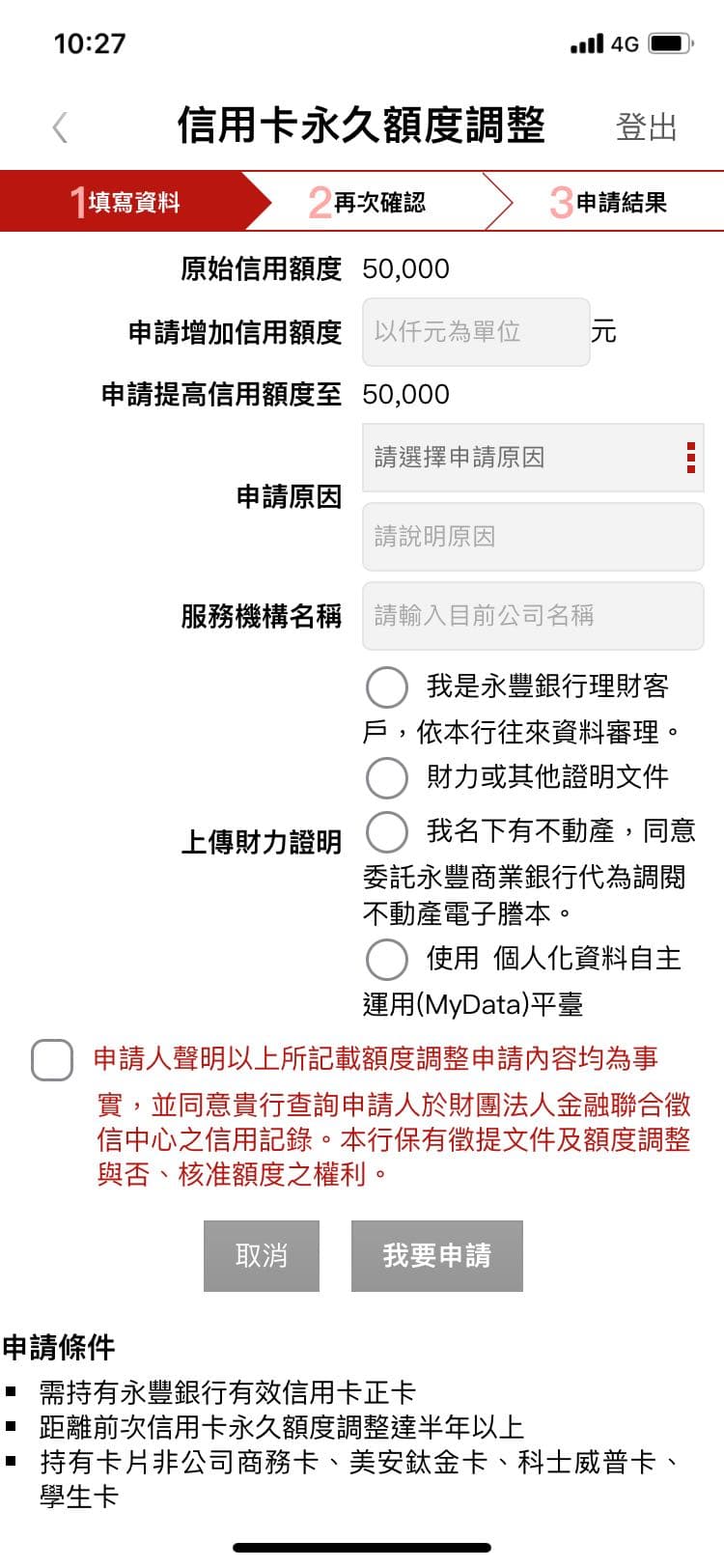Image resolution: width=724 pixels, height=1568 pixels.
Task: Tap 登出 to log out
Action: [x=645, y=126]
